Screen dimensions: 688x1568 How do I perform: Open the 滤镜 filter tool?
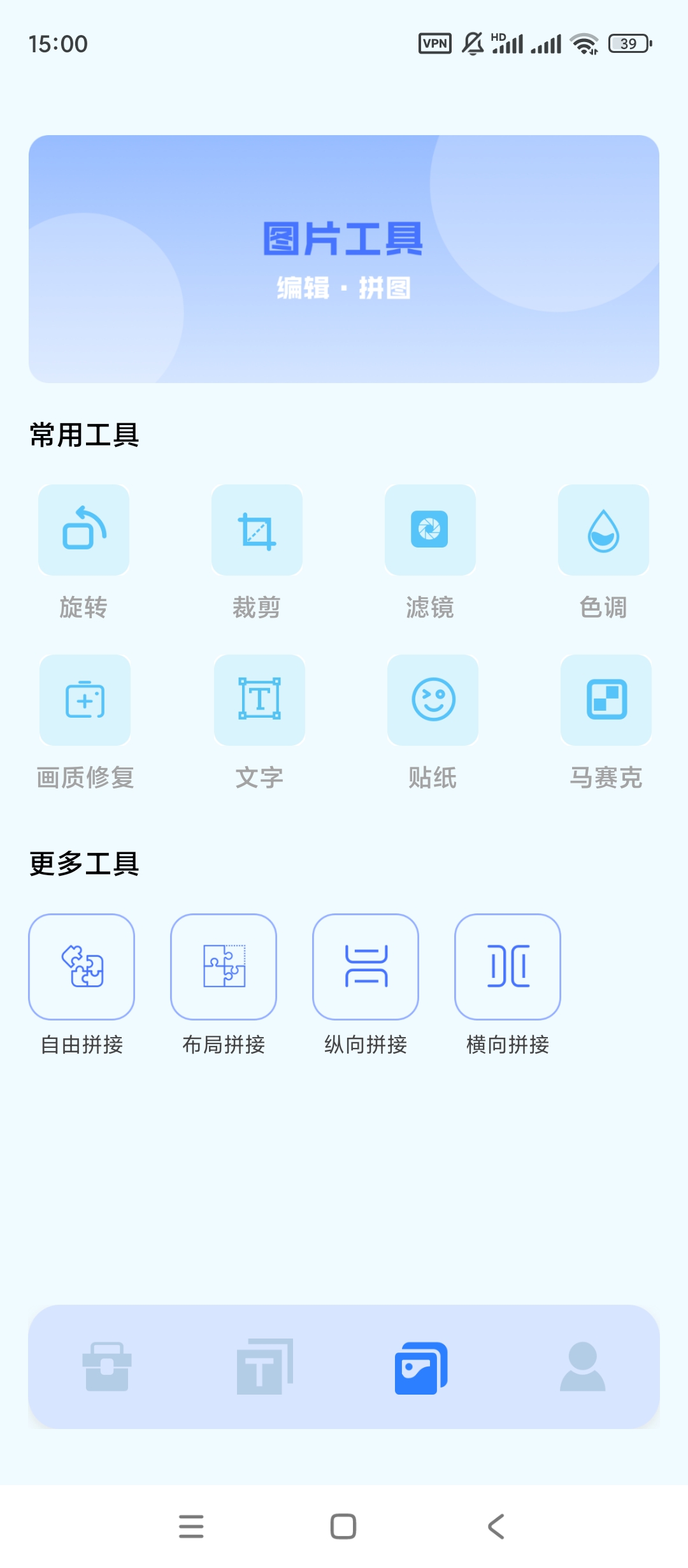coord(430,530)
